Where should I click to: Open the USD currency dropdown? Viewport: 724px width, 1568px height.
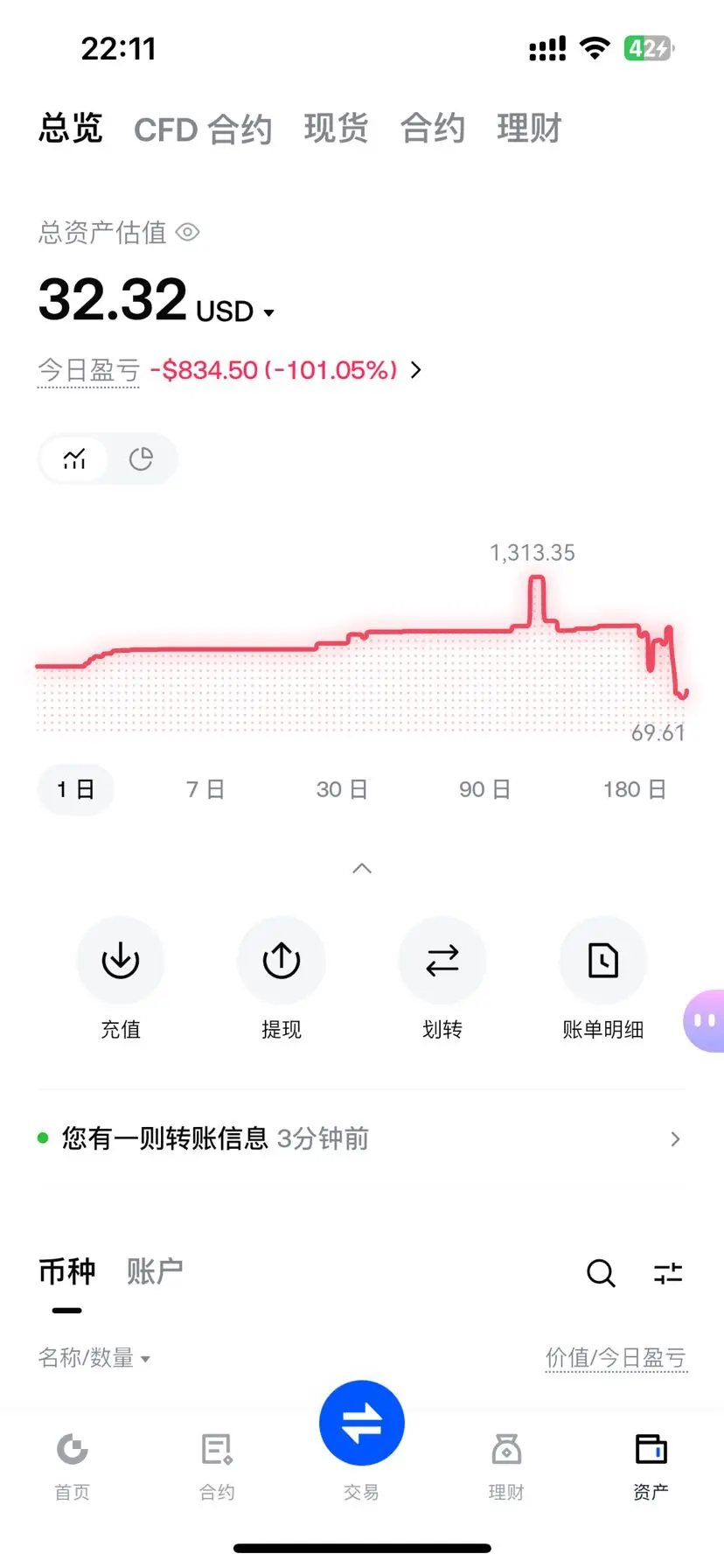tap(235, 311)
